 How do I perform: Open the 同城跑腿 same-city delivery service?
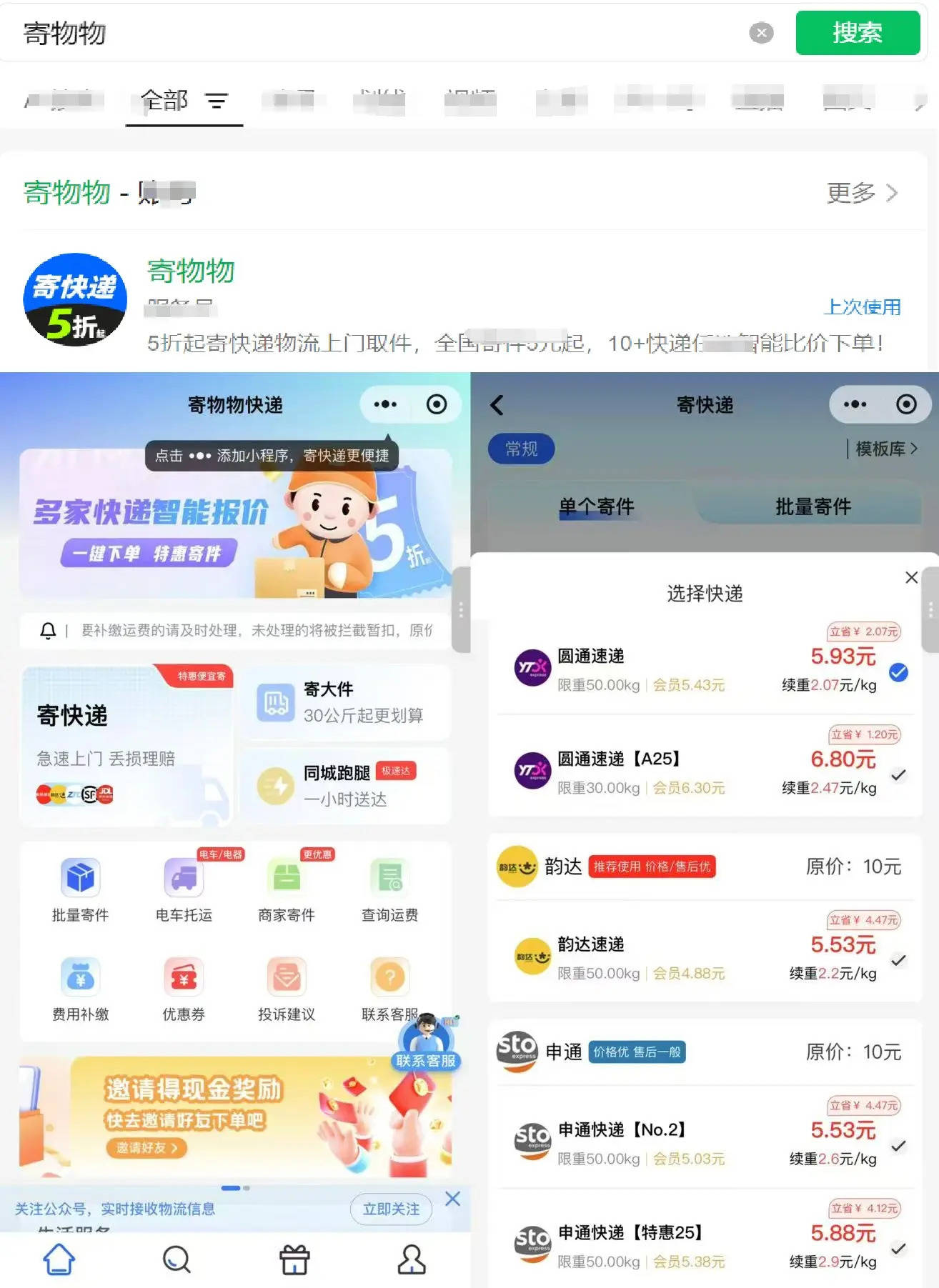(x=346, y=786)
